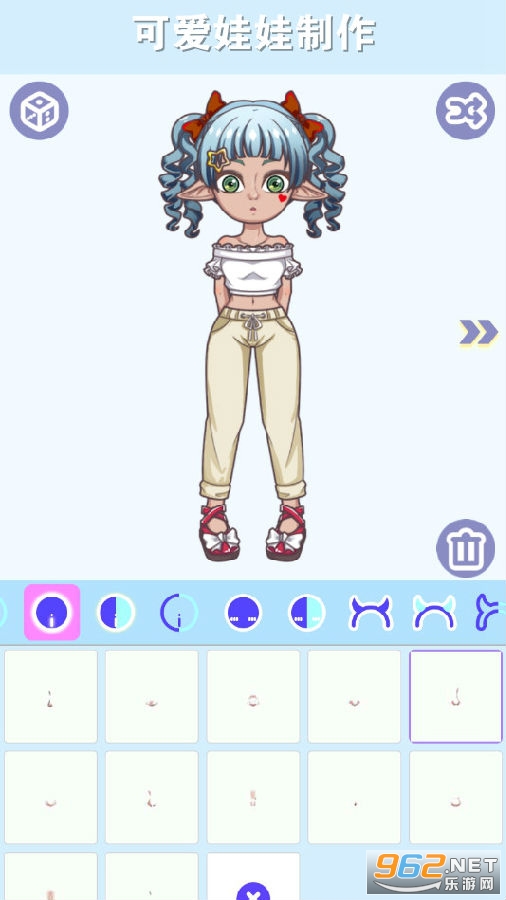Choose the first nose style tile
Screen dimensions: 506x900
(51, 696)
